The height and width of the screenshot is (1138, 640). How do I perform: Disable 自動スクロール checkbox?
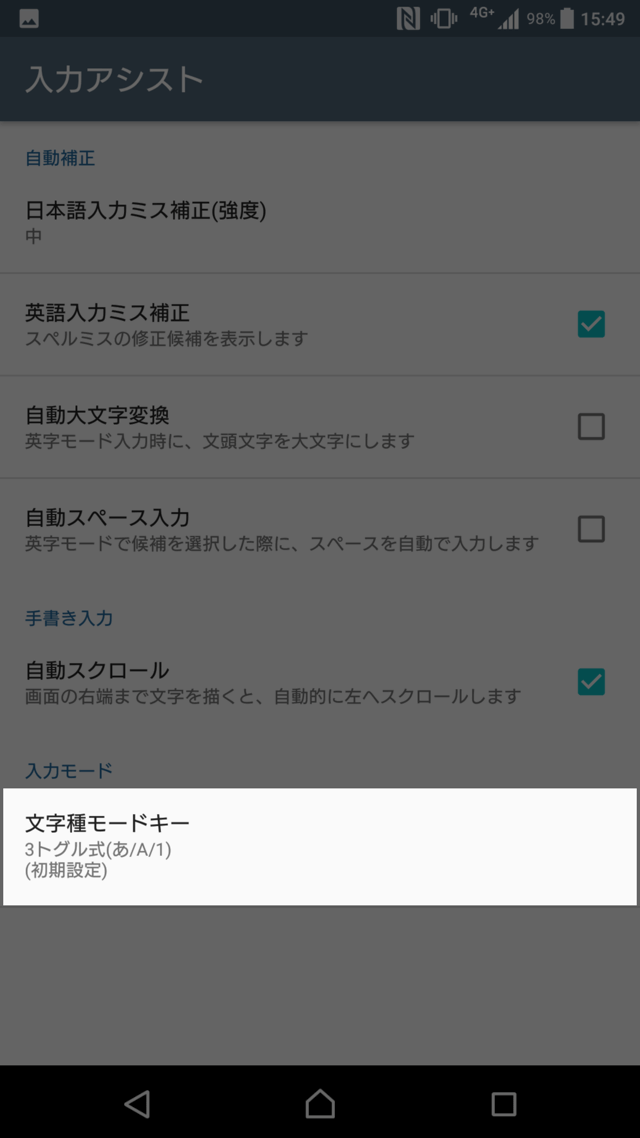click(591, 682)
